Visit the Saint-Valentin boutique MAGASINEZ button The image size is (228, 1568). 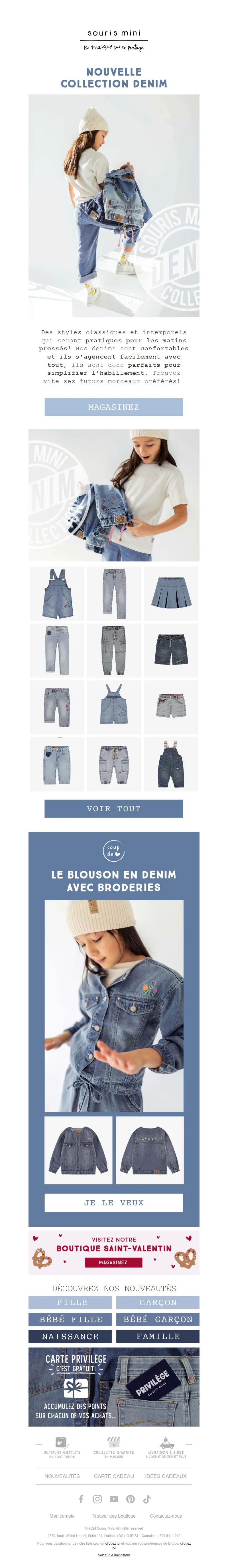[x=113, y=1262]
